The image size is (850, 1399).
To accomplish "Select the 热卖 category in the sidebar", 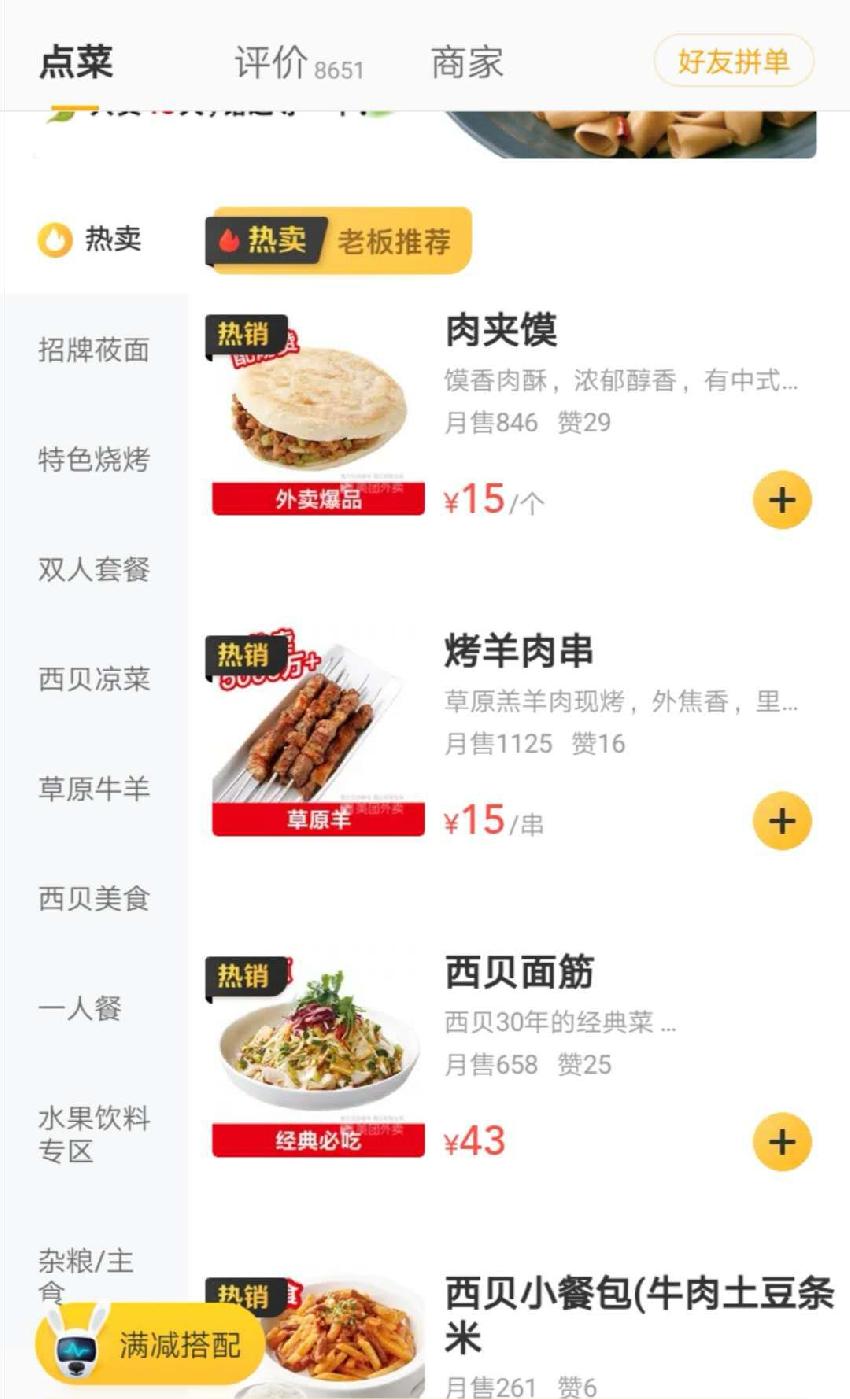I will pos(92,240).
